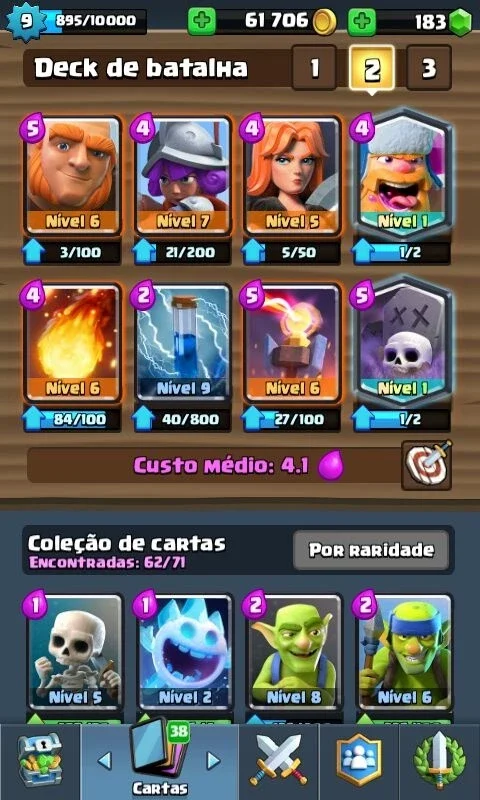Tap the target and sword deck icon
The width and height of the screenshot is (480, 800).
point(426,465)
